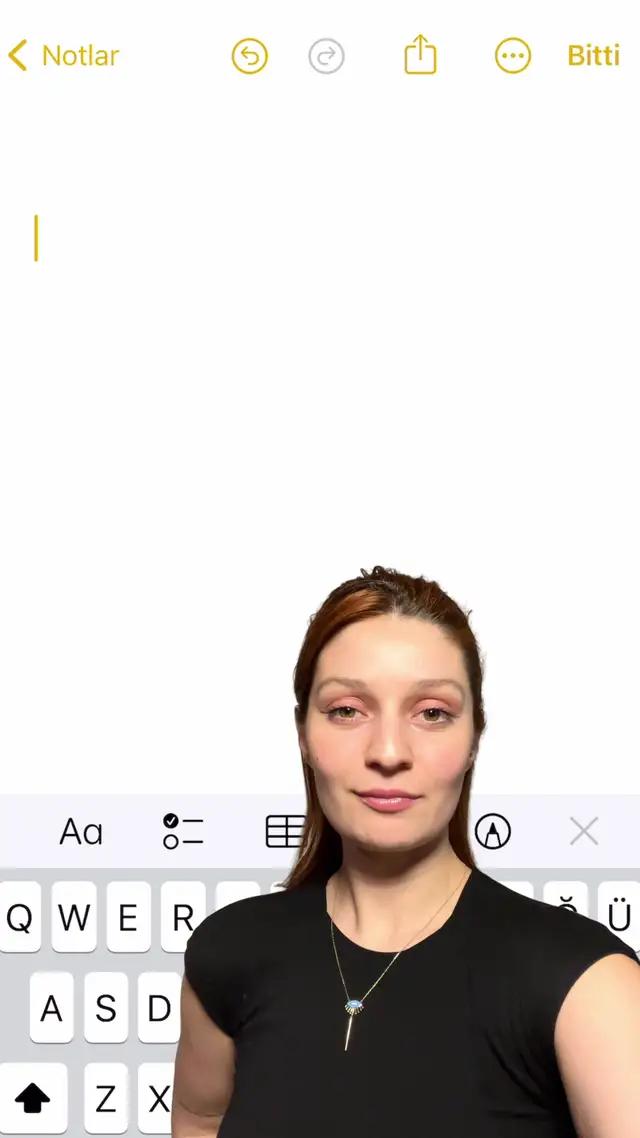Add a table to the note
The image size is (640, 1138).
tap(284, 831)
